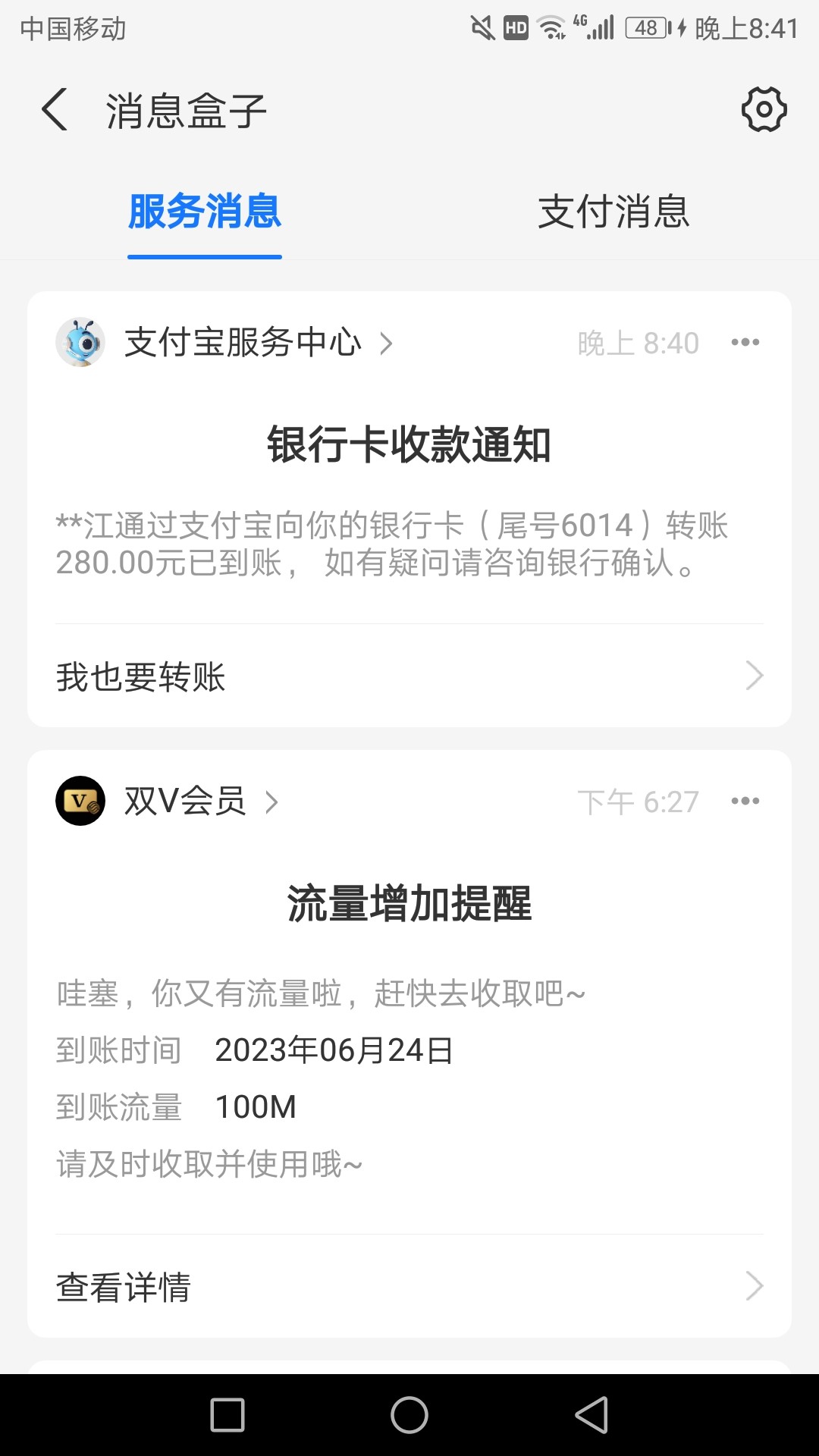Open the 银行卡收款通知 card
Viewport: 819px width, 1456px height.
pos(409,500)
